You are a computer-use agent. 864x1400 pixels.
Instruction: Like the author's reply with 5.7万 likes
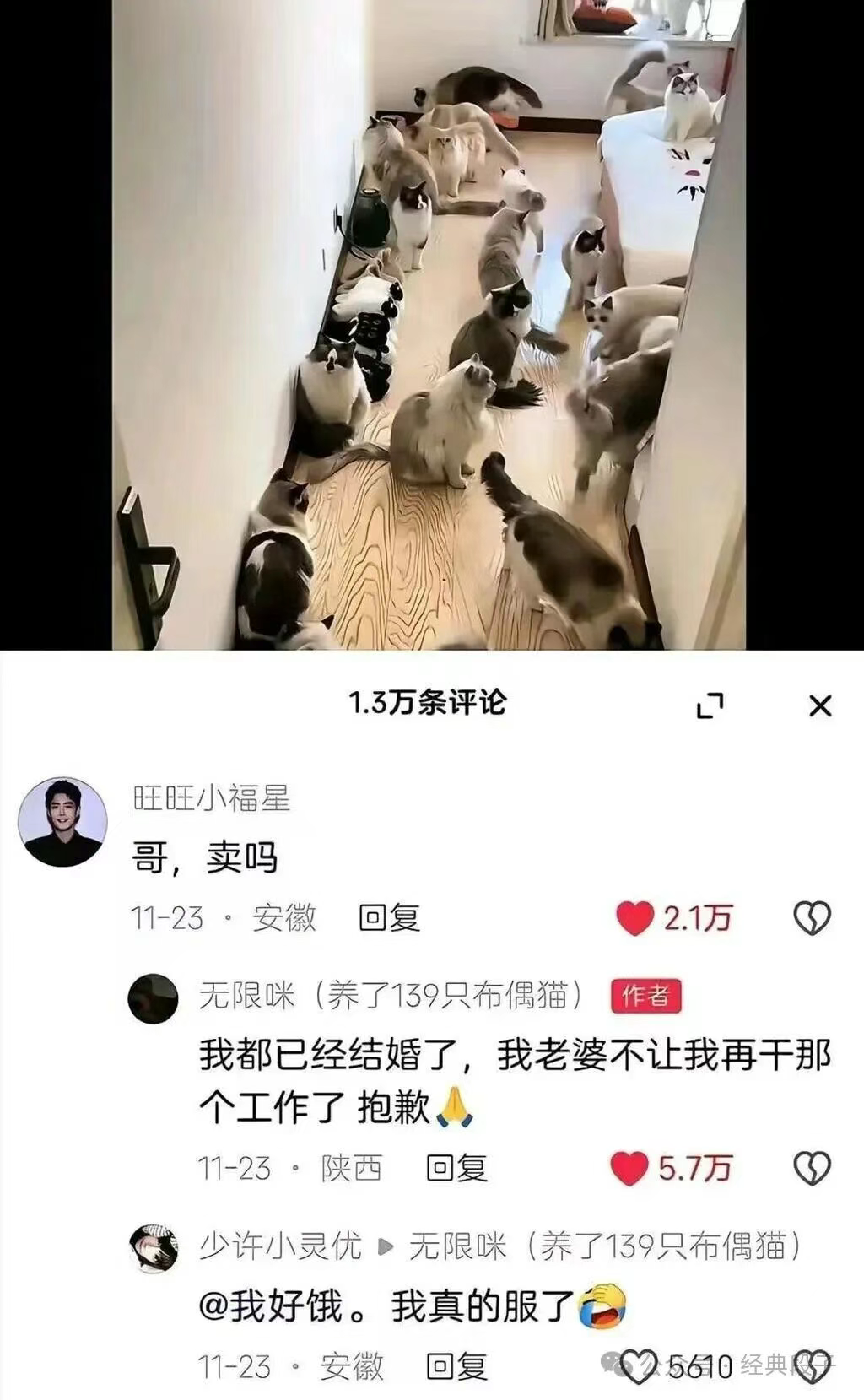click(x=629, y=1169)
